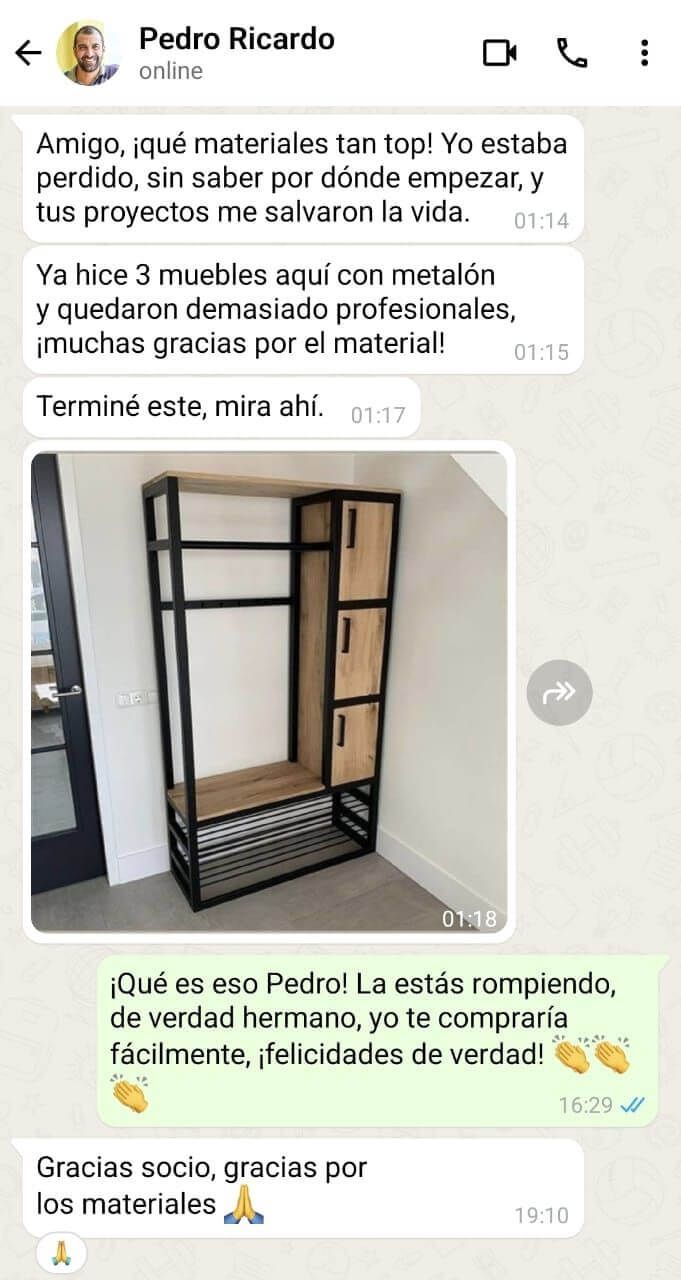The height and width of the screenshot is (1280, 681).
Task: Start a video call with Pedro
Action: coord(499,53)
